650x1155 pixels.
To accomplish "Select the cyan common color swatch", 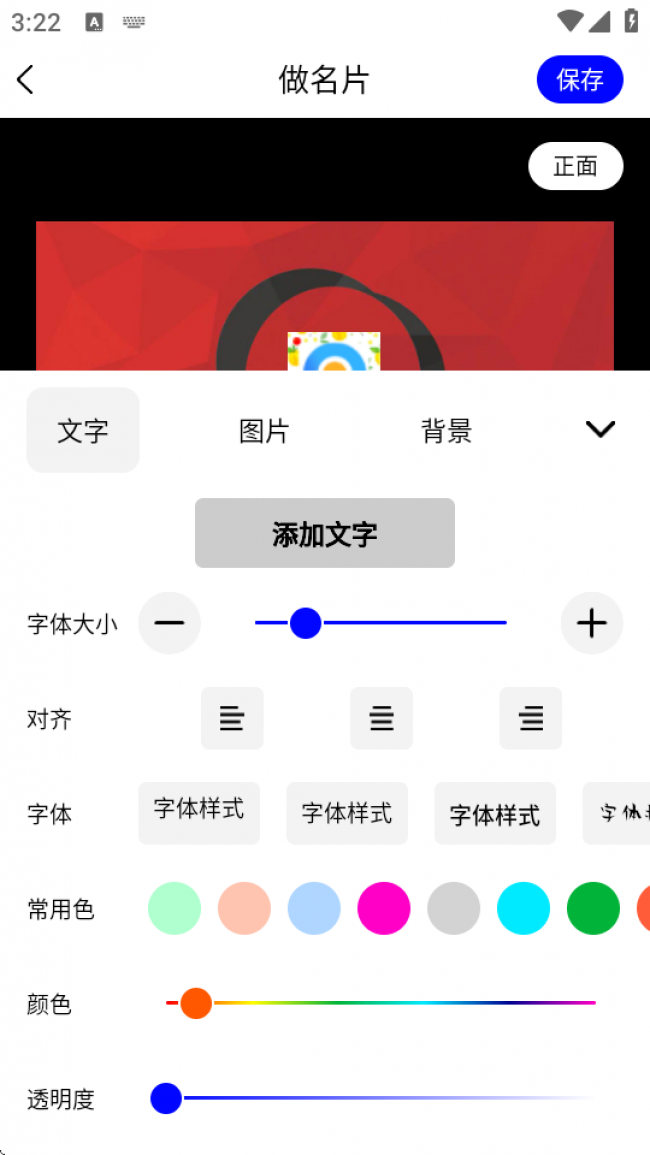I will tap(524, 908).
